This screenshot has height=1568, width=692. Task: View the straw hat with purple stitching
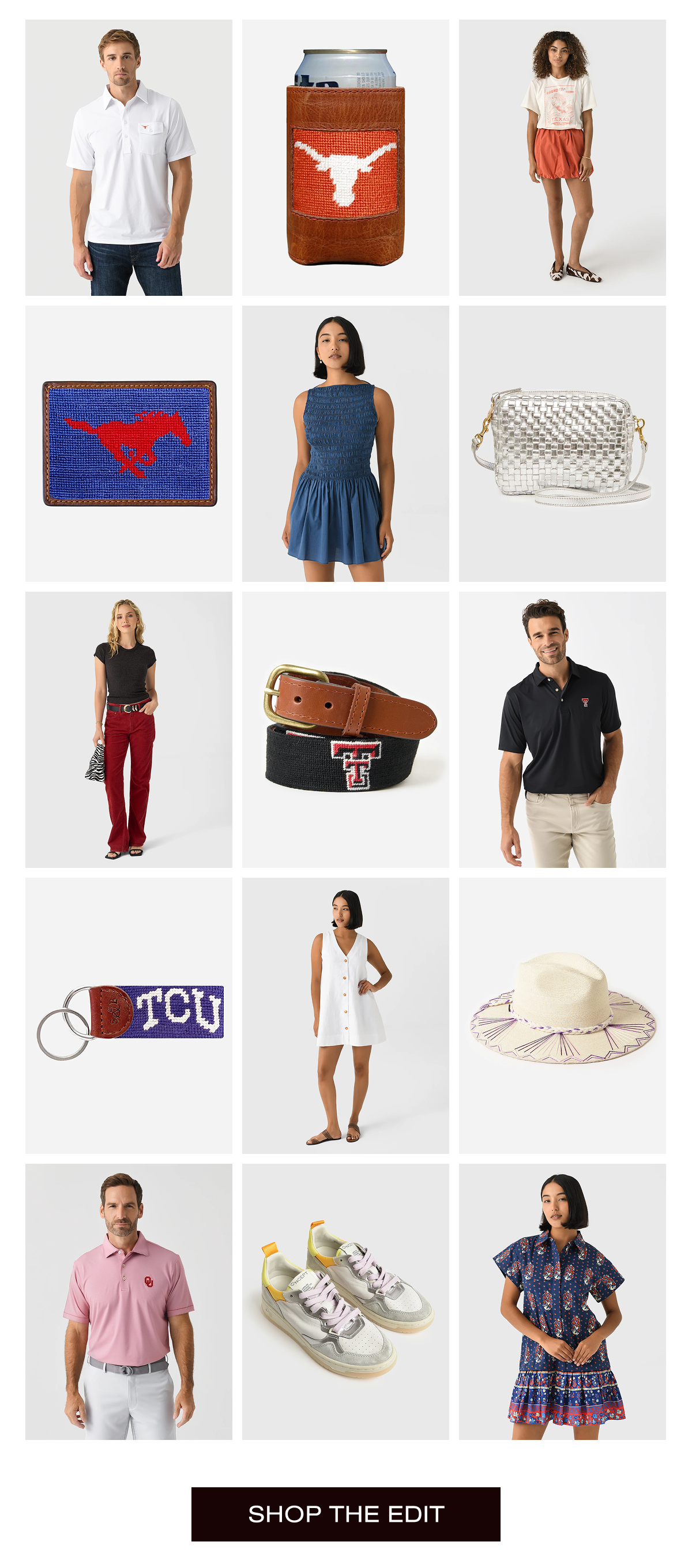[x=562, y=1016]
